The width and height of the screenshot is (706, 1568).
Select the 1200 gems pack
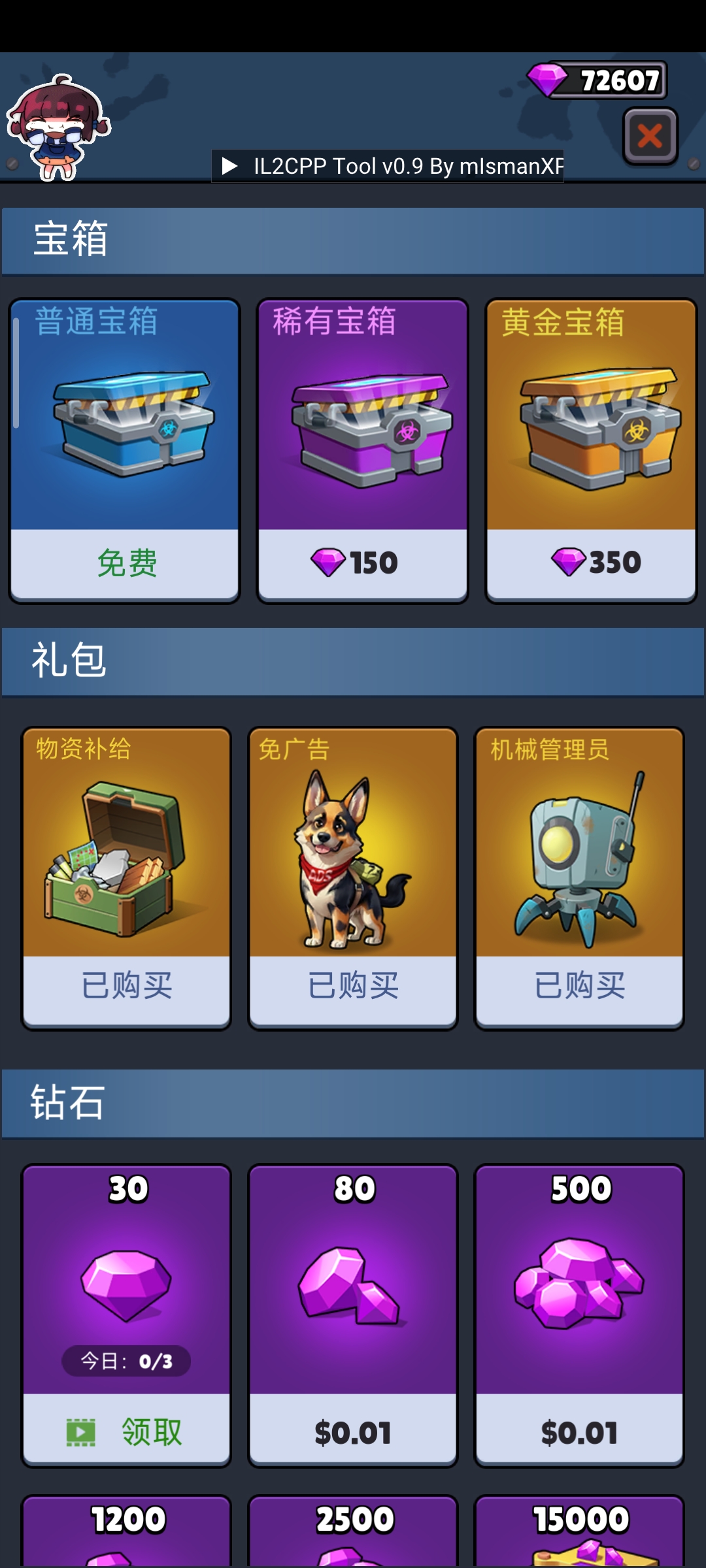126,1532
